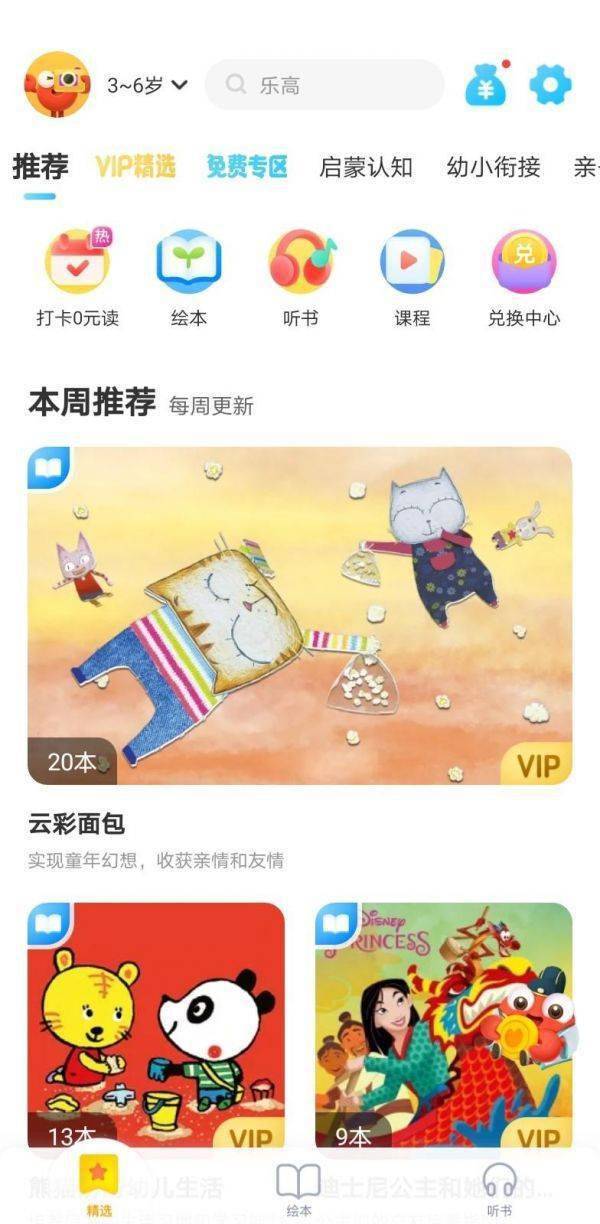The height and width of the screenshot is (1224, 600).
Task: Open the money bag rewards icon
Action: [486, 85]
